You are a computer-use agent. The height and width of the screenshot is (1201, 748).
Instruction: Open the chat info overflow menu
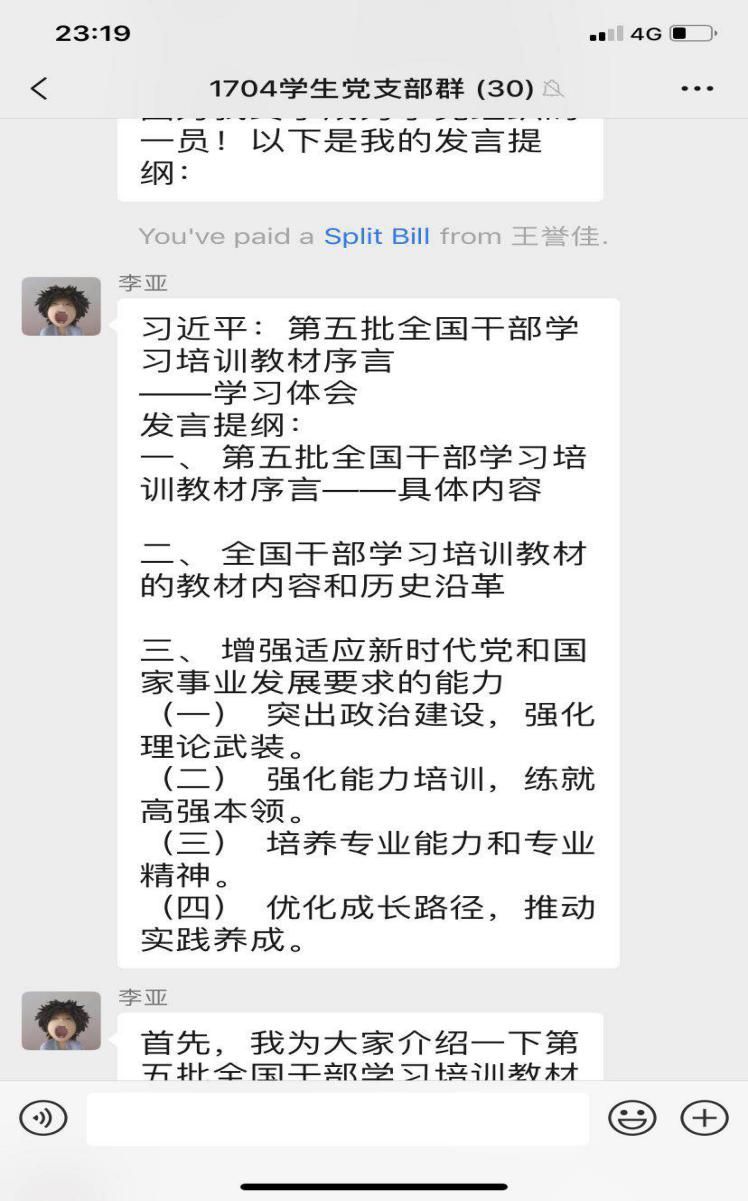(x=697, y=88)
